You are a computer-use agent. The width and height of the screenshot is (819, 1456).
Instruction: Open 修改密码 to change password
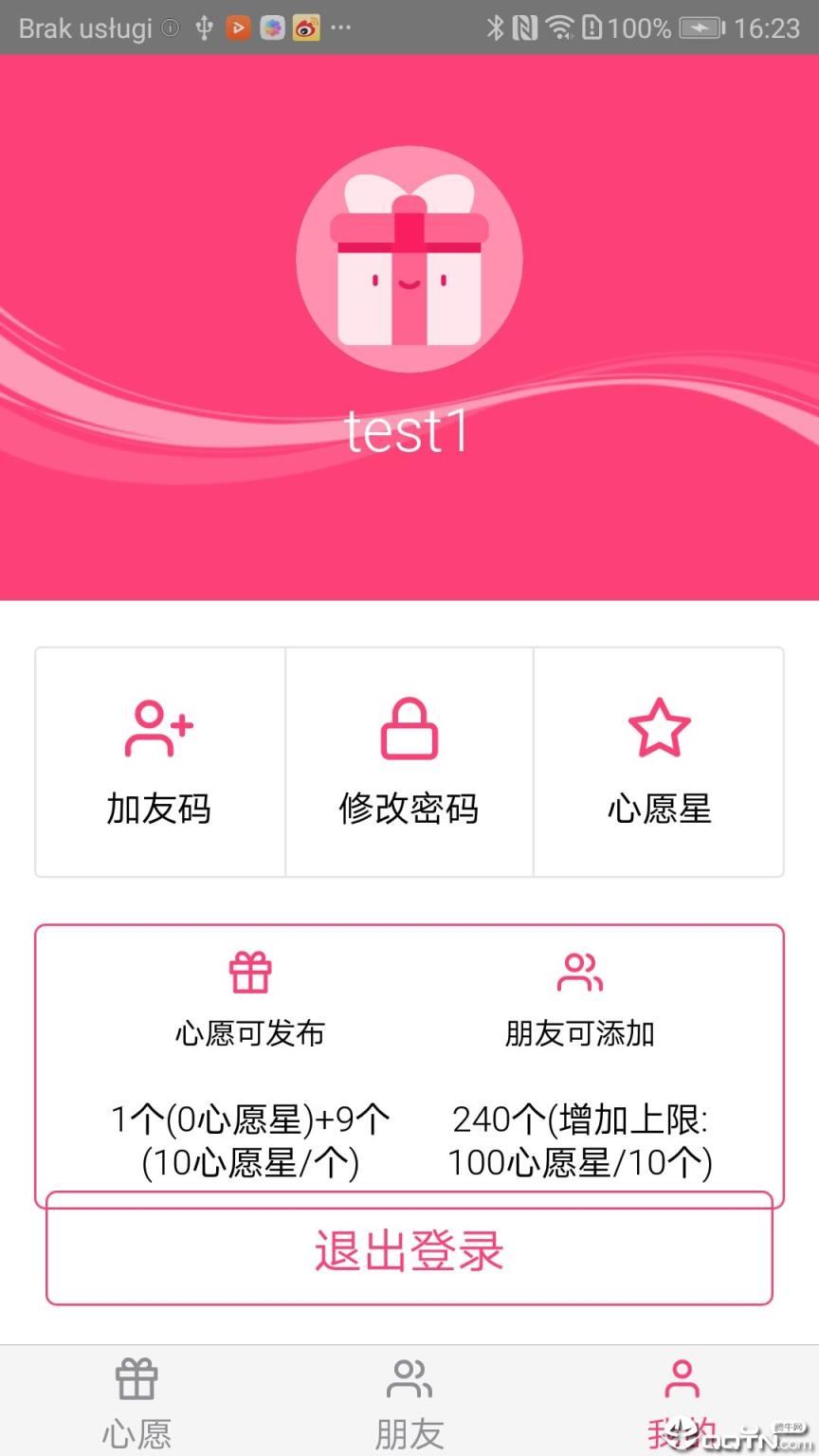click(409, 810)
